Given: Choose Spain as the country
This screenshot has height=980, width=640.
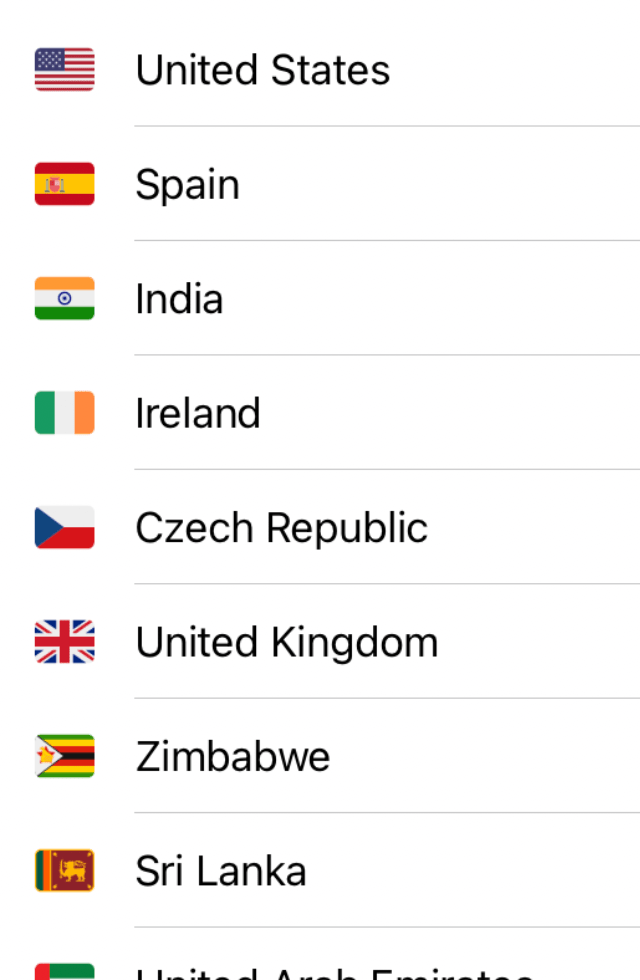Looking at the screenshot, I should click(x=188, y=185).
